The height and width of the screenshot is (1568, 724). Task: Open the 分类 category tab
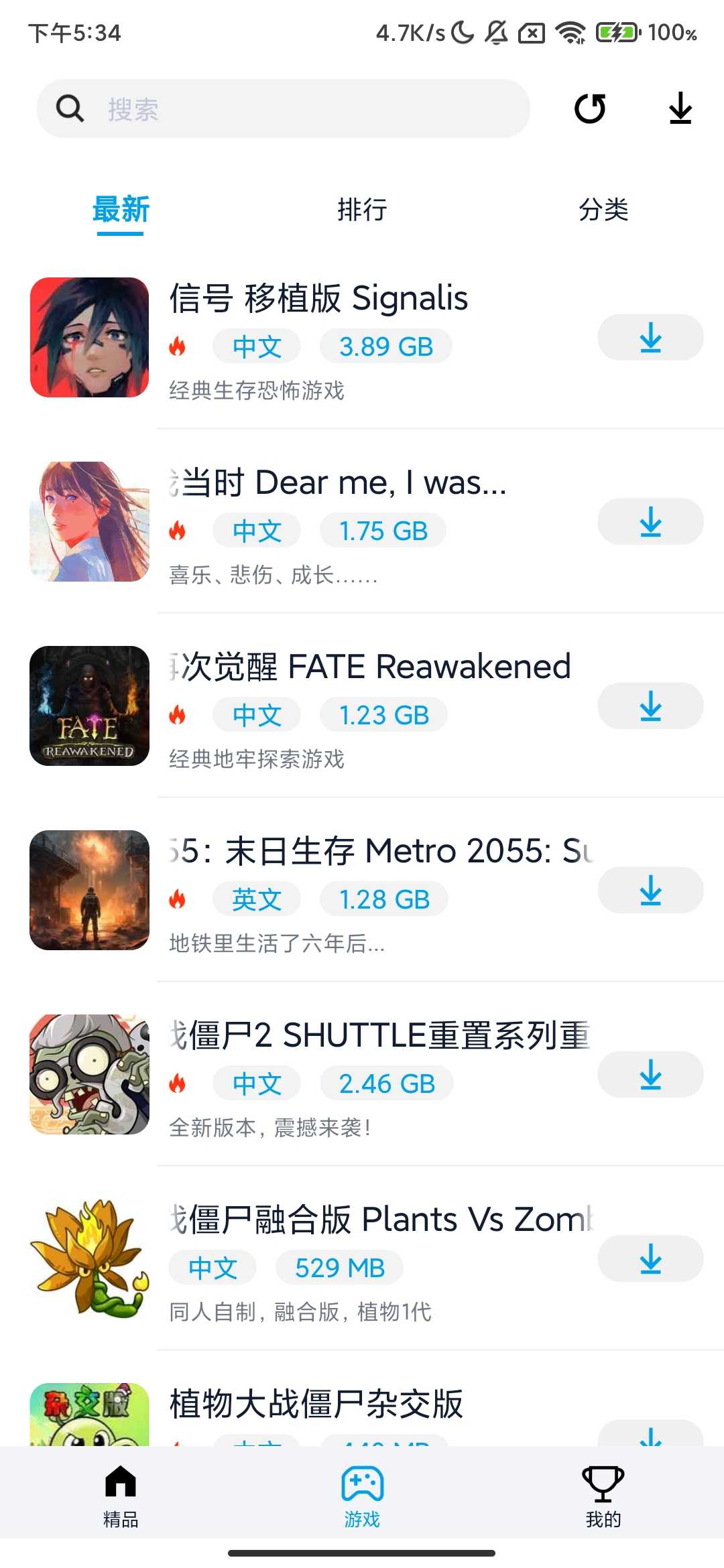(x=605, y=210)
